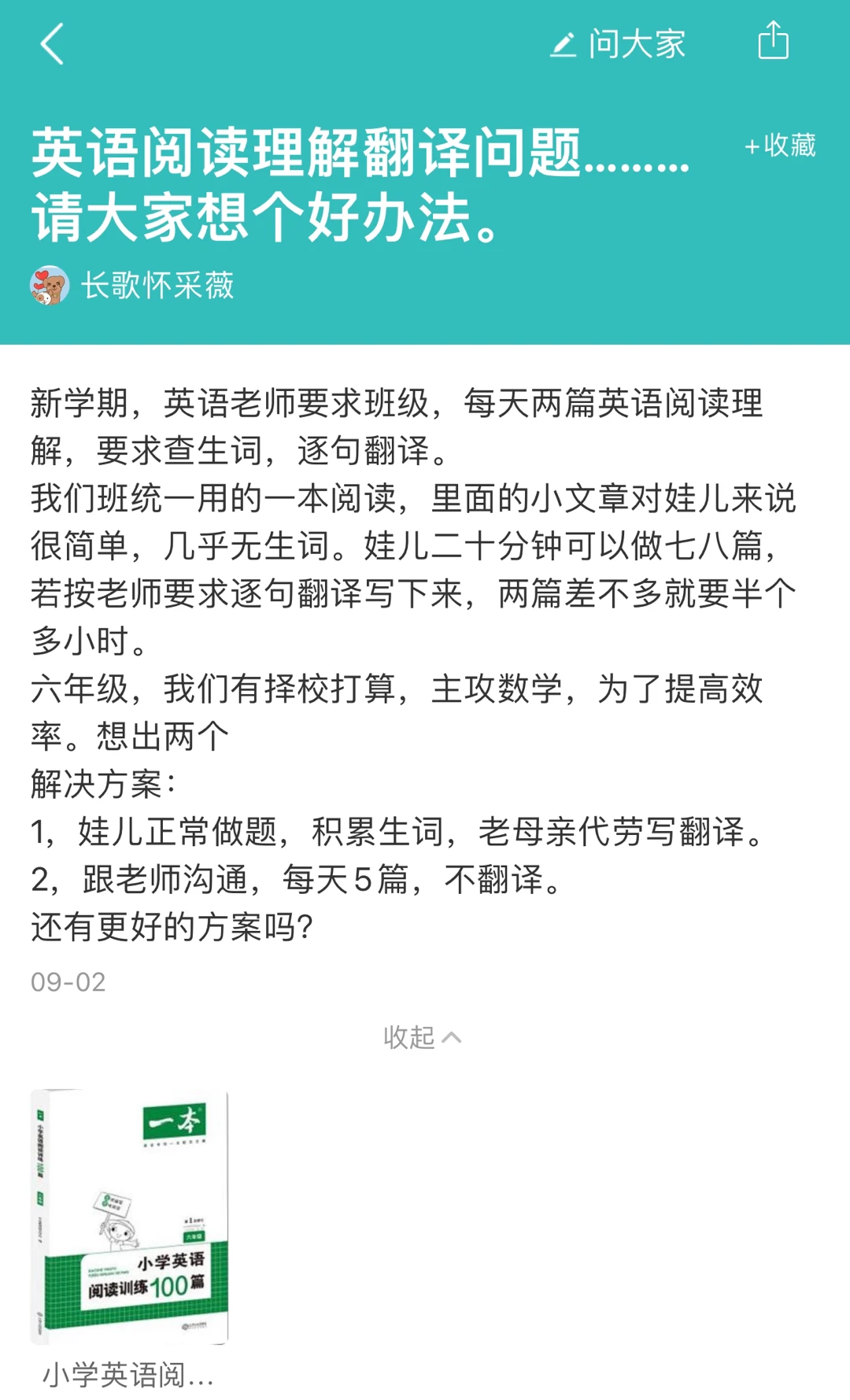Open author 长歌怀采薇's profile
Image resolution: width=850 pixels, height=1400 pixels.
point(132,285)
